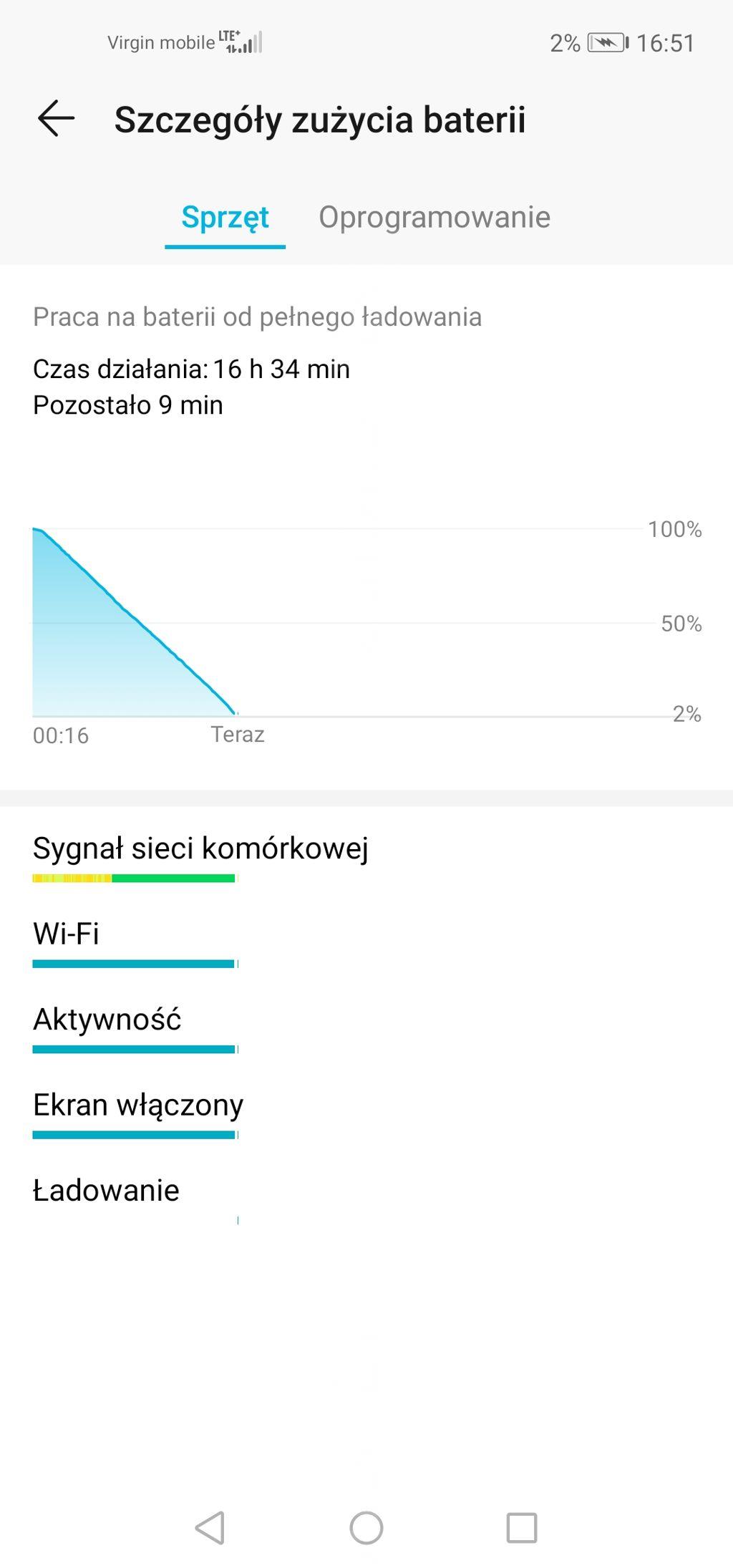Screen dimensions: 733x1568
Task: Switch to the Oprogramowanie tab
Action: (435, 217)
